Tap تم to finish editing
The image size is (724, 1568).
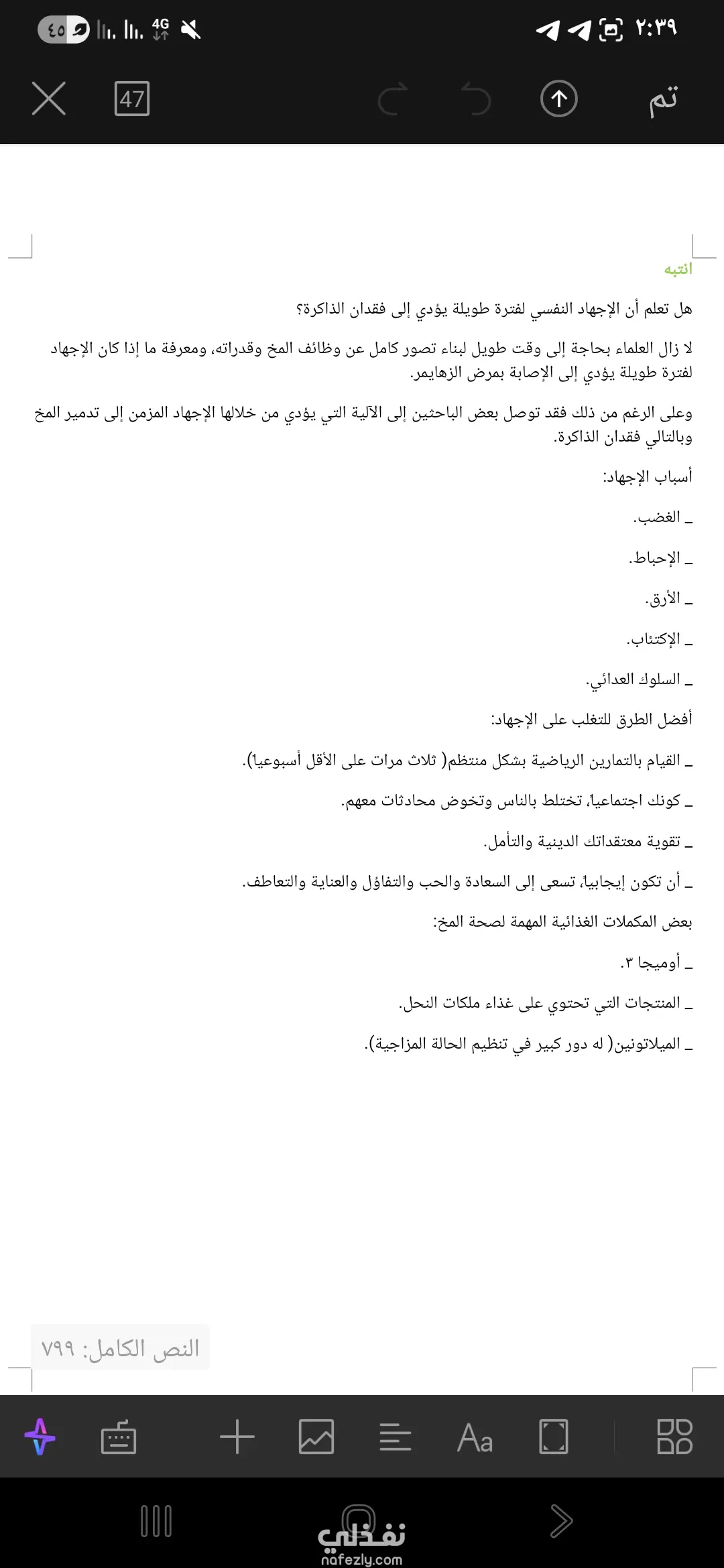(663, 100)
